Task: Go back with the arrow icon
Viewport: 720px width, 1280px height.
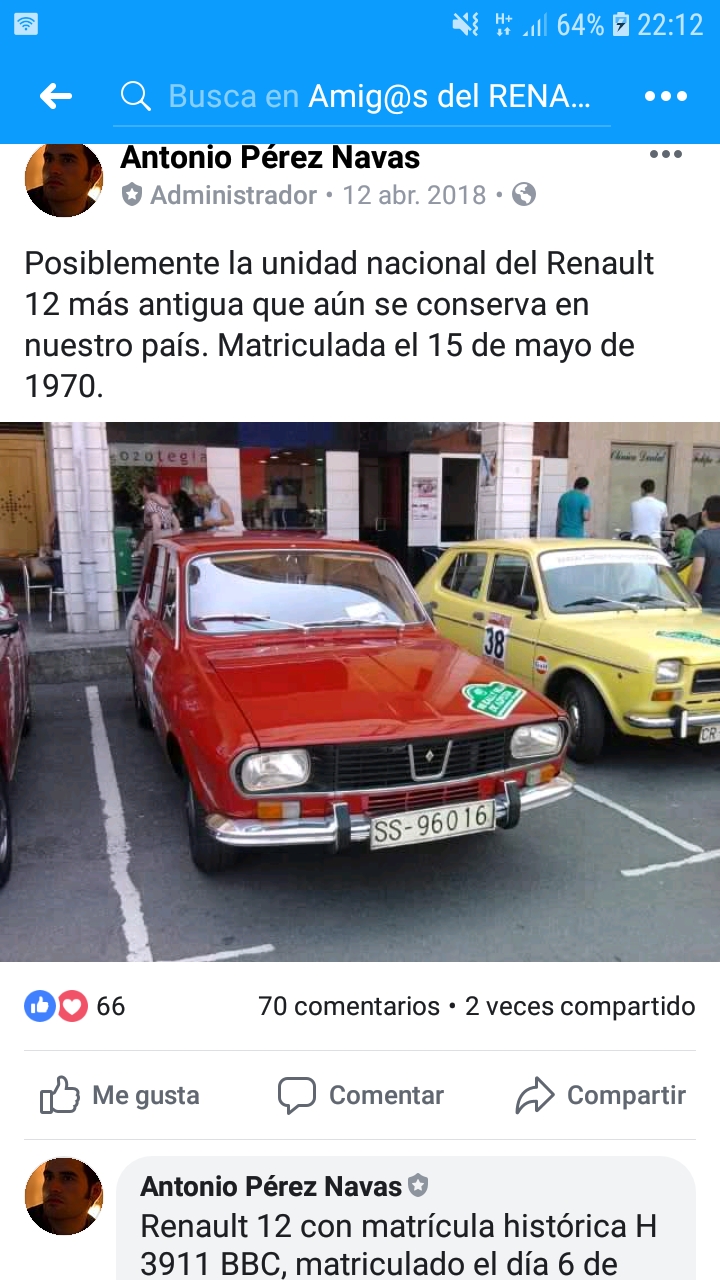Action: pos(56,96)
